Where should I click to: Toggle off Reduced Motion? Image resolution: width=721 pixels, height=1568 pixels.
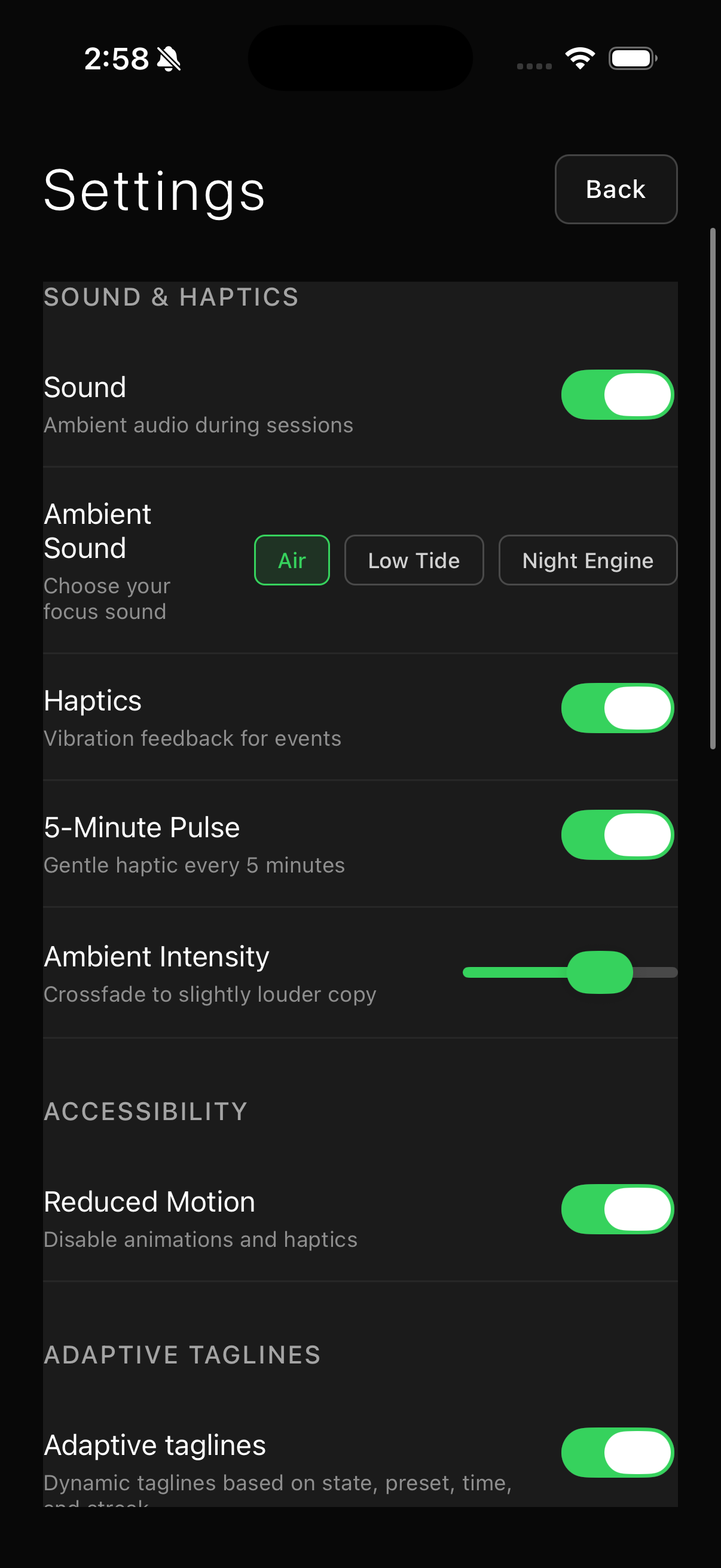point(617,1209)
